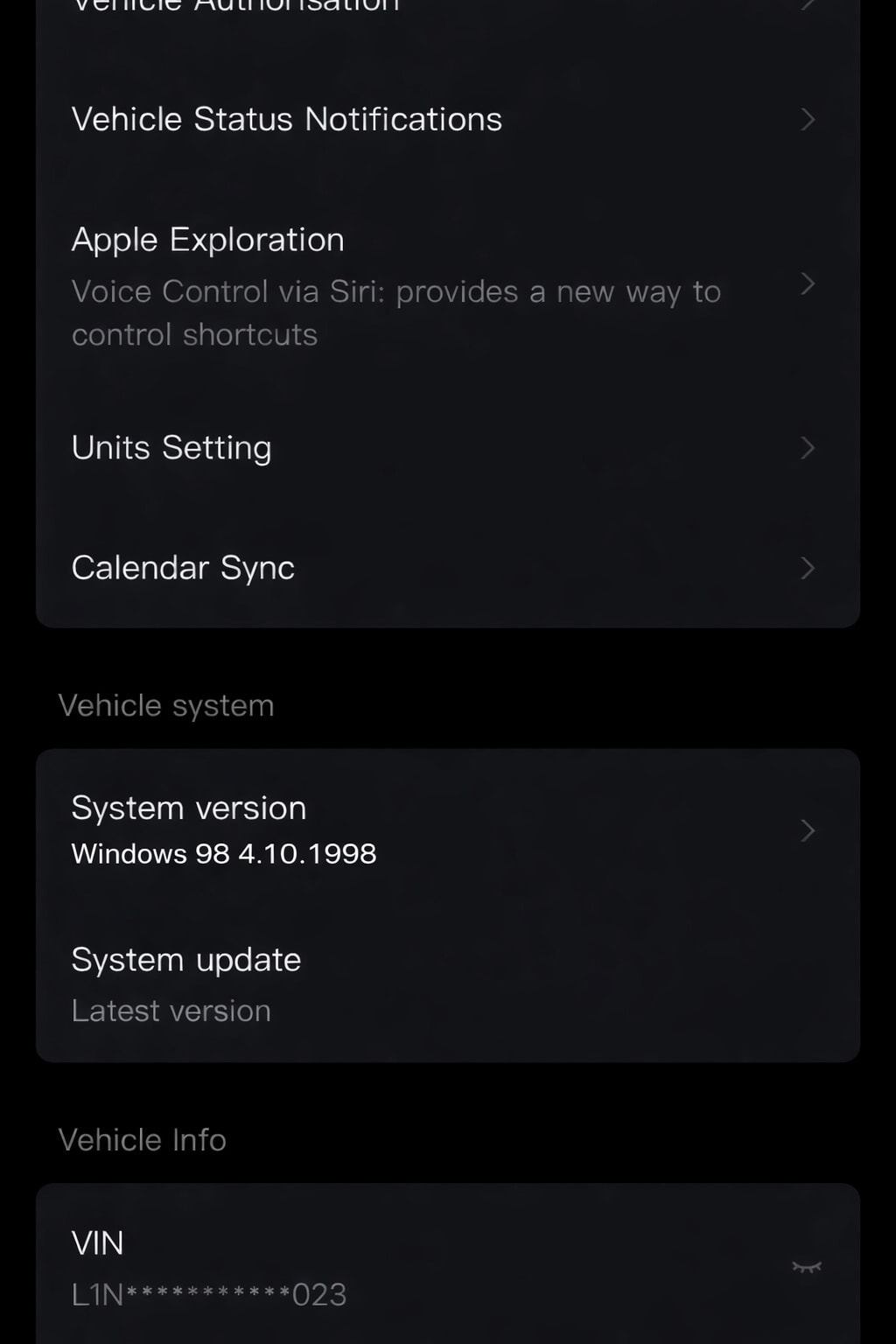The width and height of the screenshot is (896, 1344).
Task: Open Units Setting
Action: pos(446,448)
